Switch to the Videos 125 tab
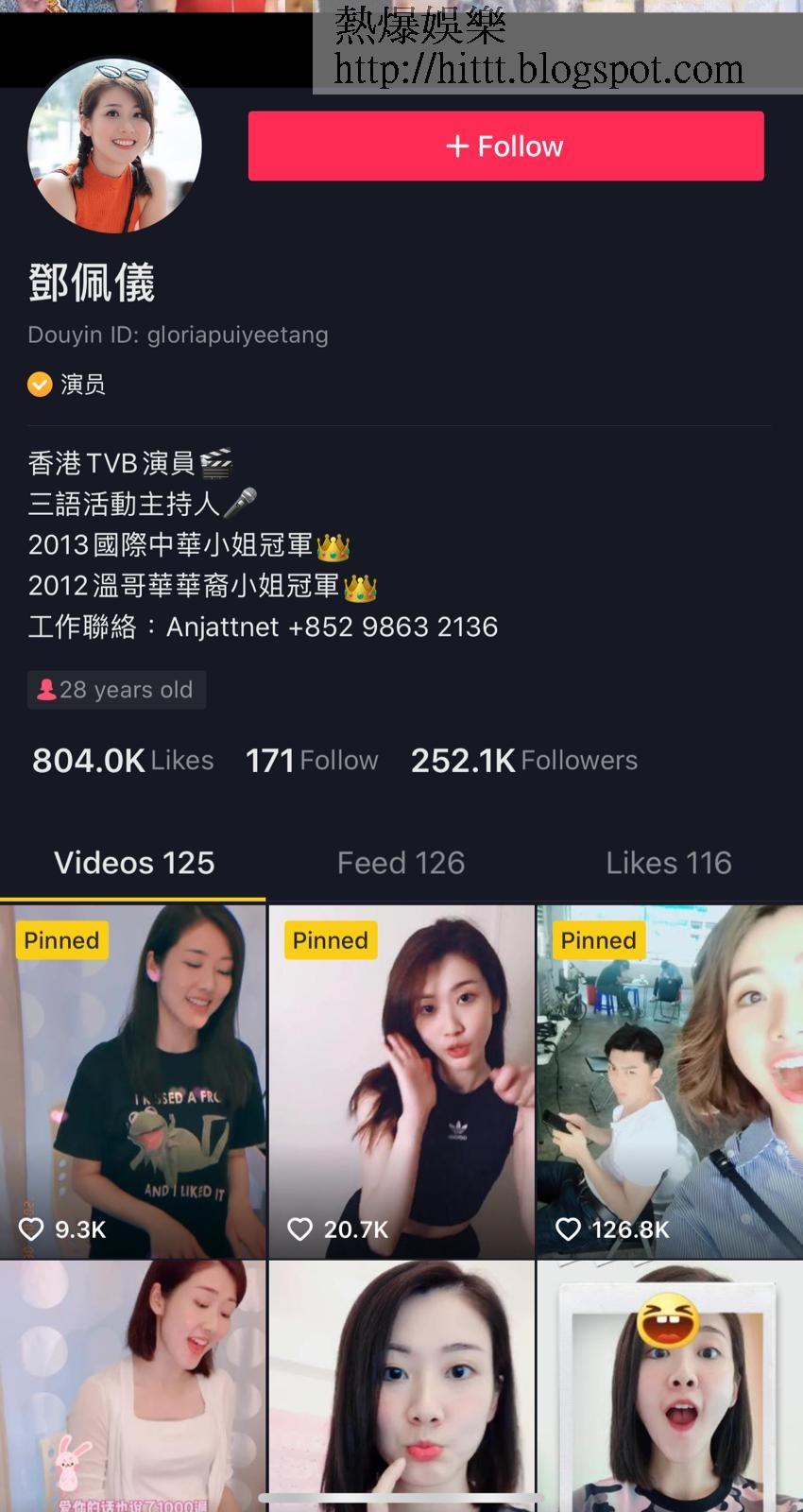 pyautogui.click(x=133, y=863)
